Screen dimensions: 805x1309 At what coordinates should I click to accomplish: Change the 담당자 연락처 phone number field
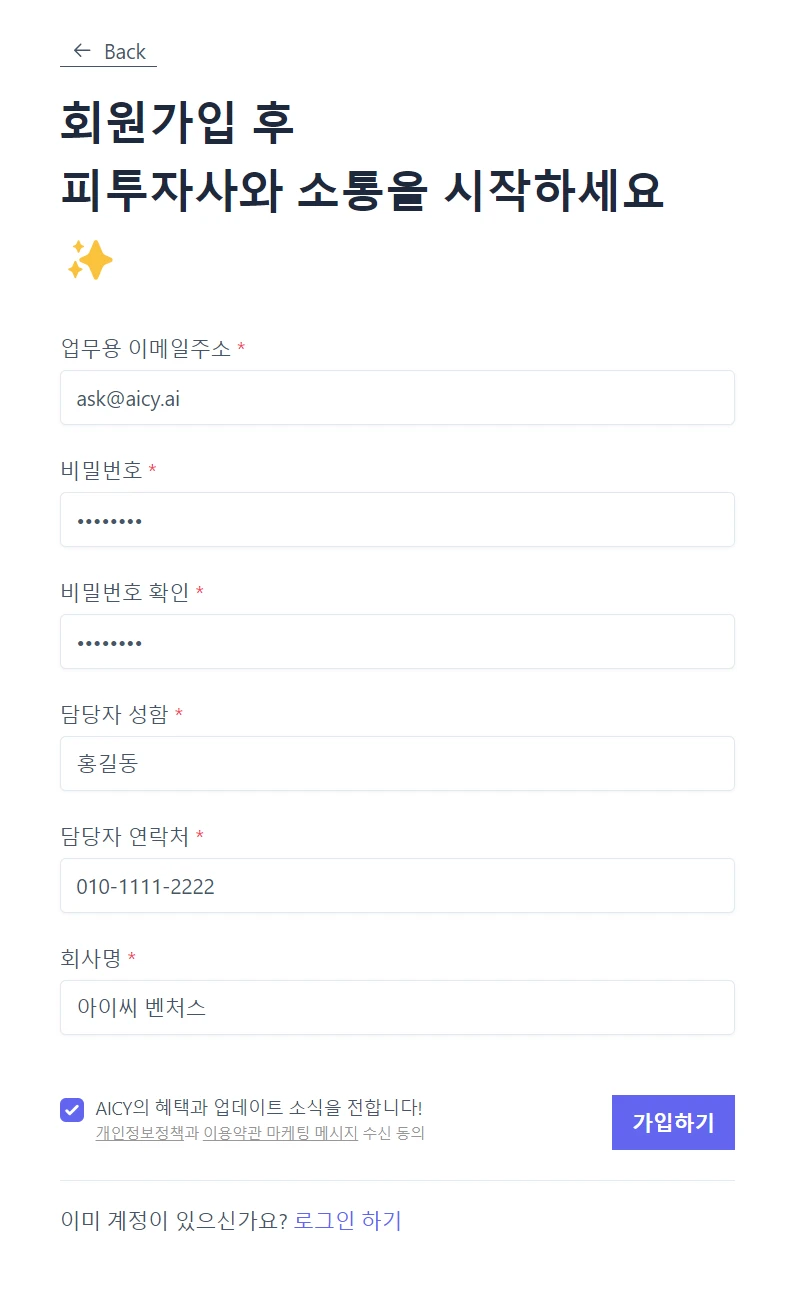pos(397,886)
